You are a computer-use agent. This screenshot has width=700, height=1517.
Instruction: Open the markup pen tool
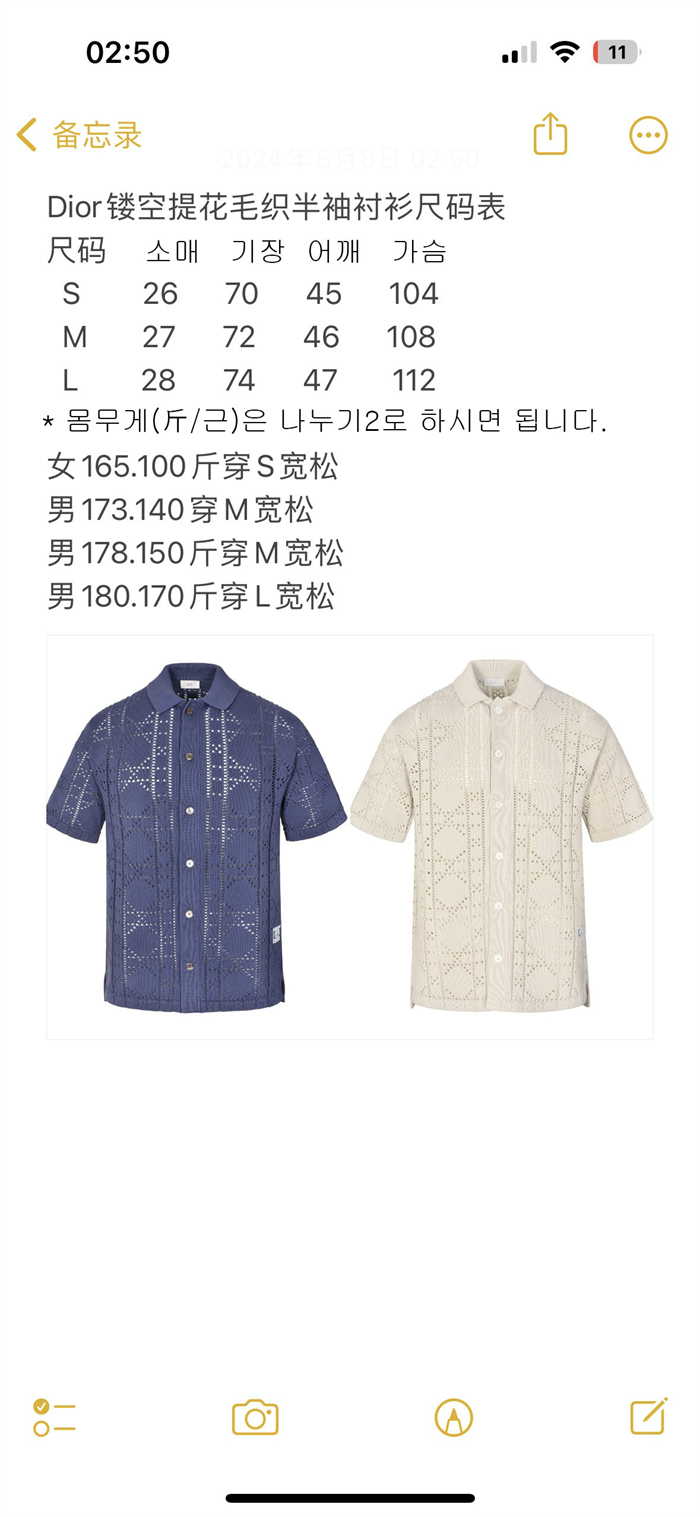tap(454, 1417)
